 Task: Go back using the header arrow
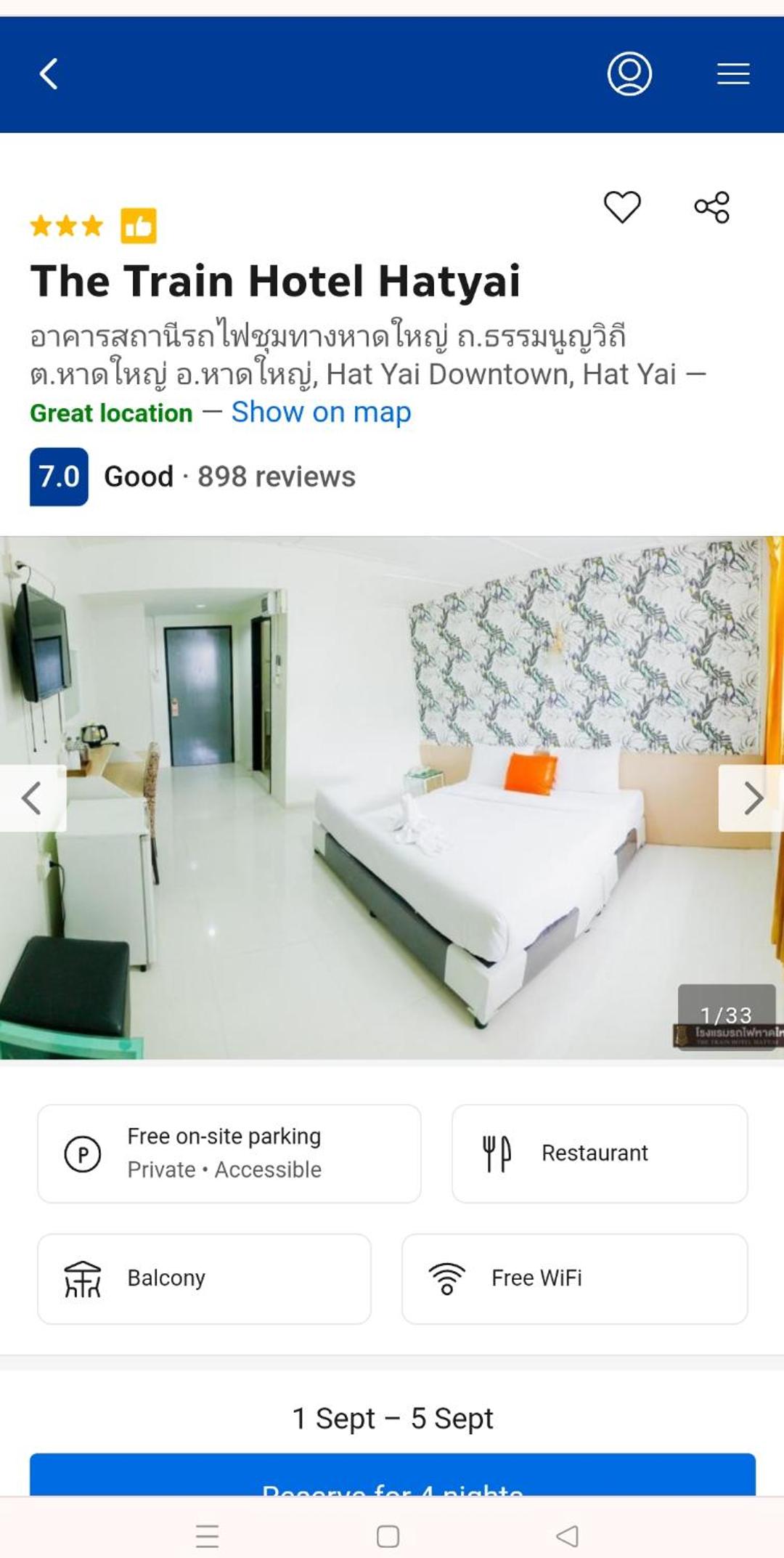(49, 74)
